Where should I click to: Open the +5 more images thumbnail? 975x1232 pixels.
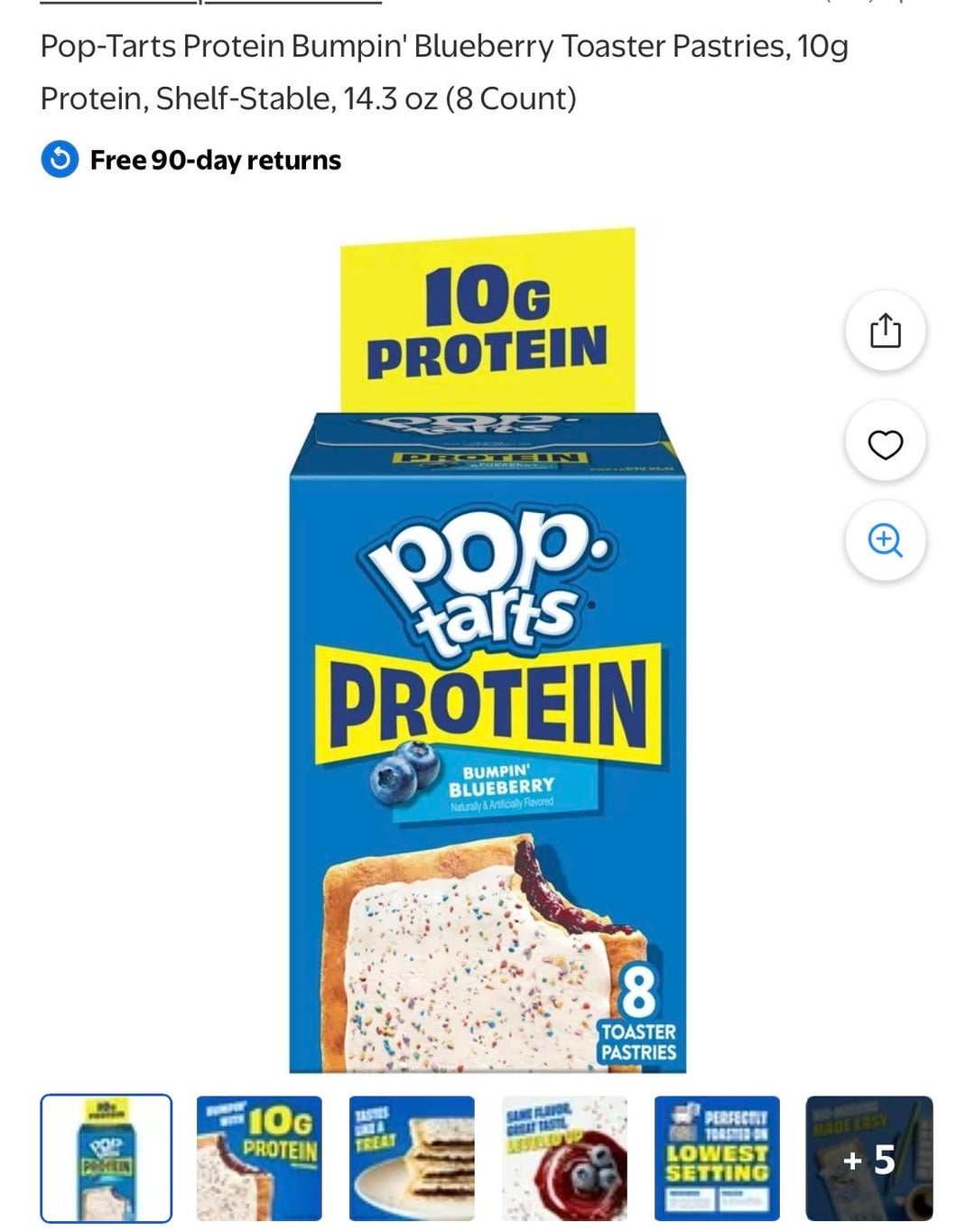click(868, 1158)
